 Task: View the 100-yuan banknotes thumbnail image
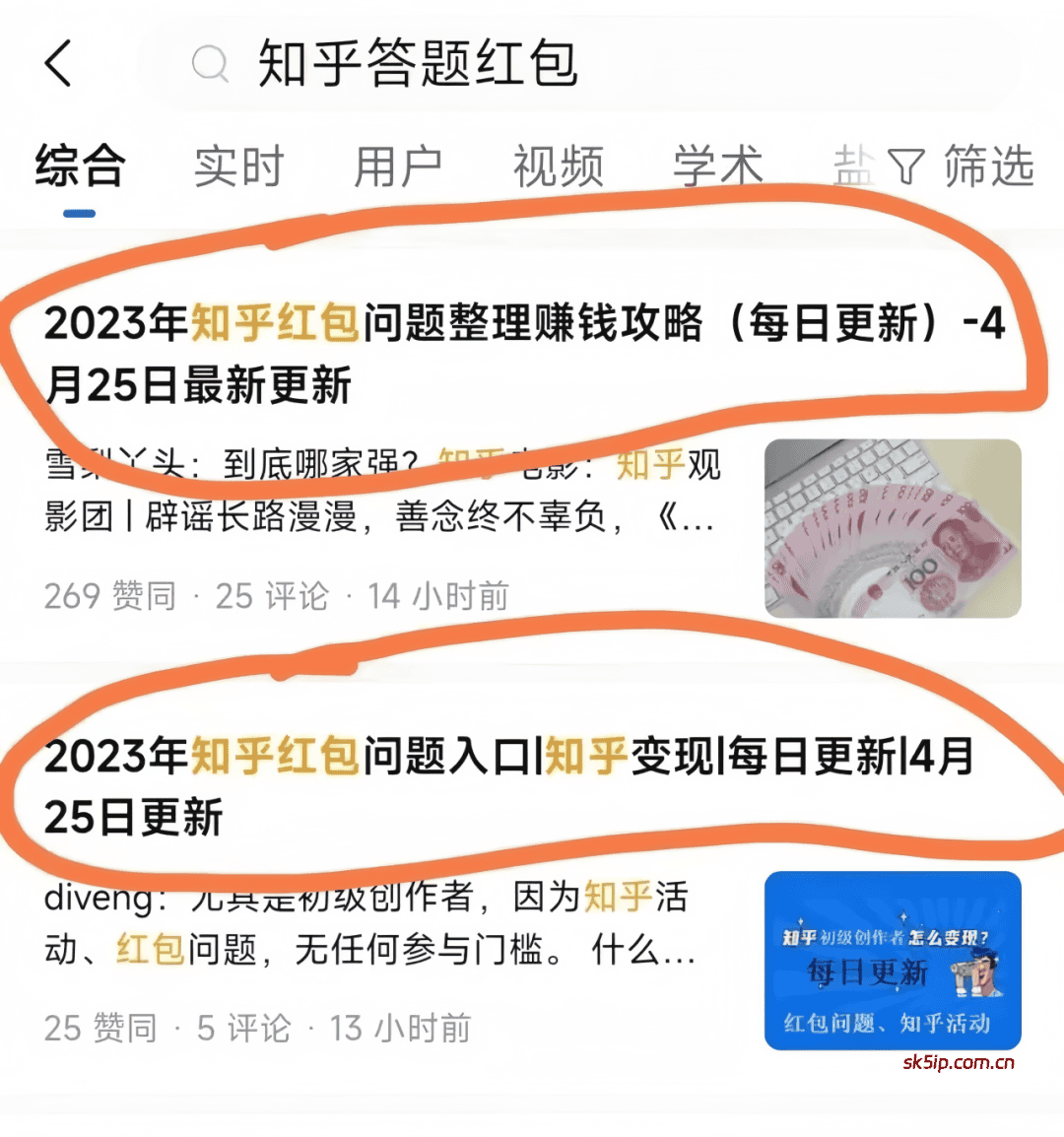[892, 529]
